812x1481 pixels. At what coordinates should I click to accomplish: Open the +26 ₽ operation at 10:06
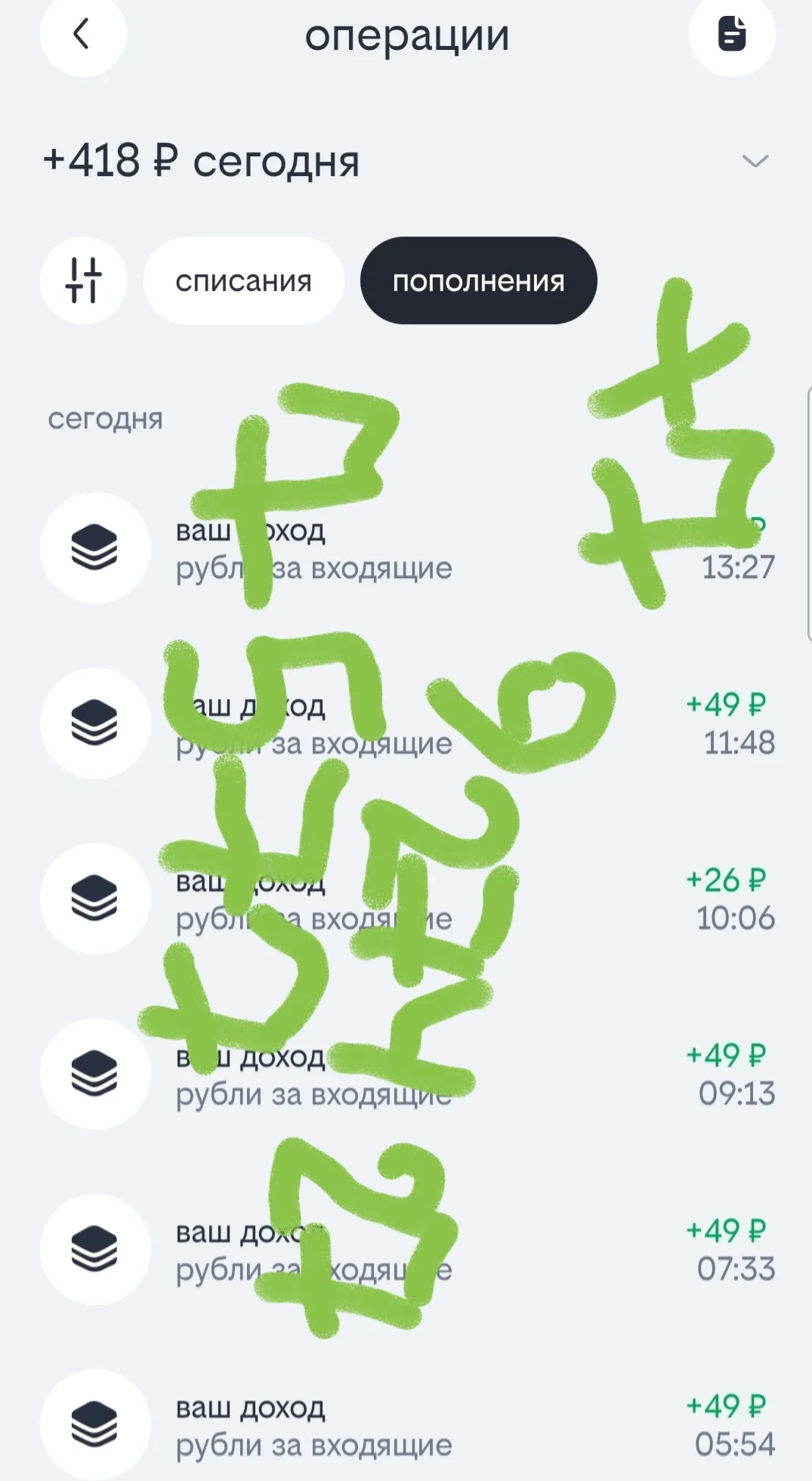click(x=408, y=898)
